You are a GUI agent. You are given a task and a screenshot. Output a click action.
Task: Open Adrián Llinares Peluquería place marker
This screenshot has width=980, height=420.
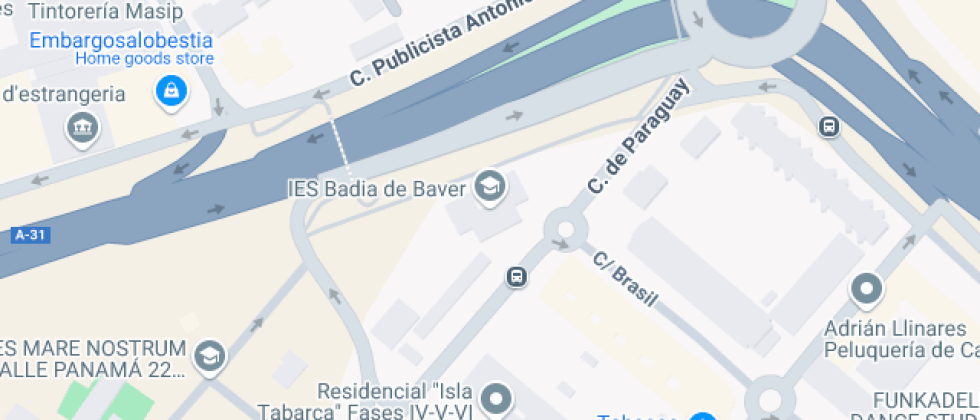[x=866, y=290]
